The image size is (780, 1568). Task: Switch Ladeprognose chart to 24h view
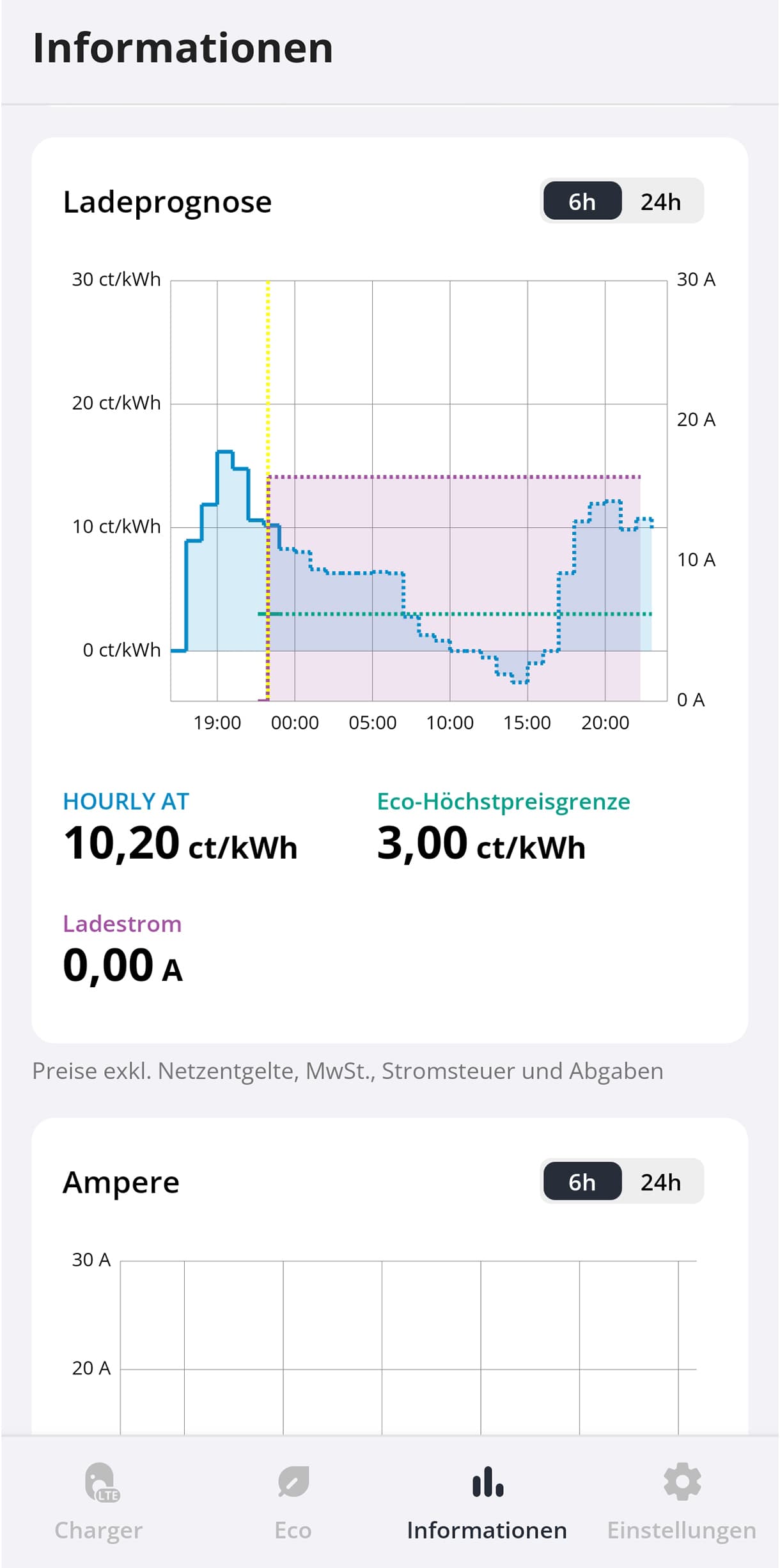pyautogui.click(x=660, y=201)
